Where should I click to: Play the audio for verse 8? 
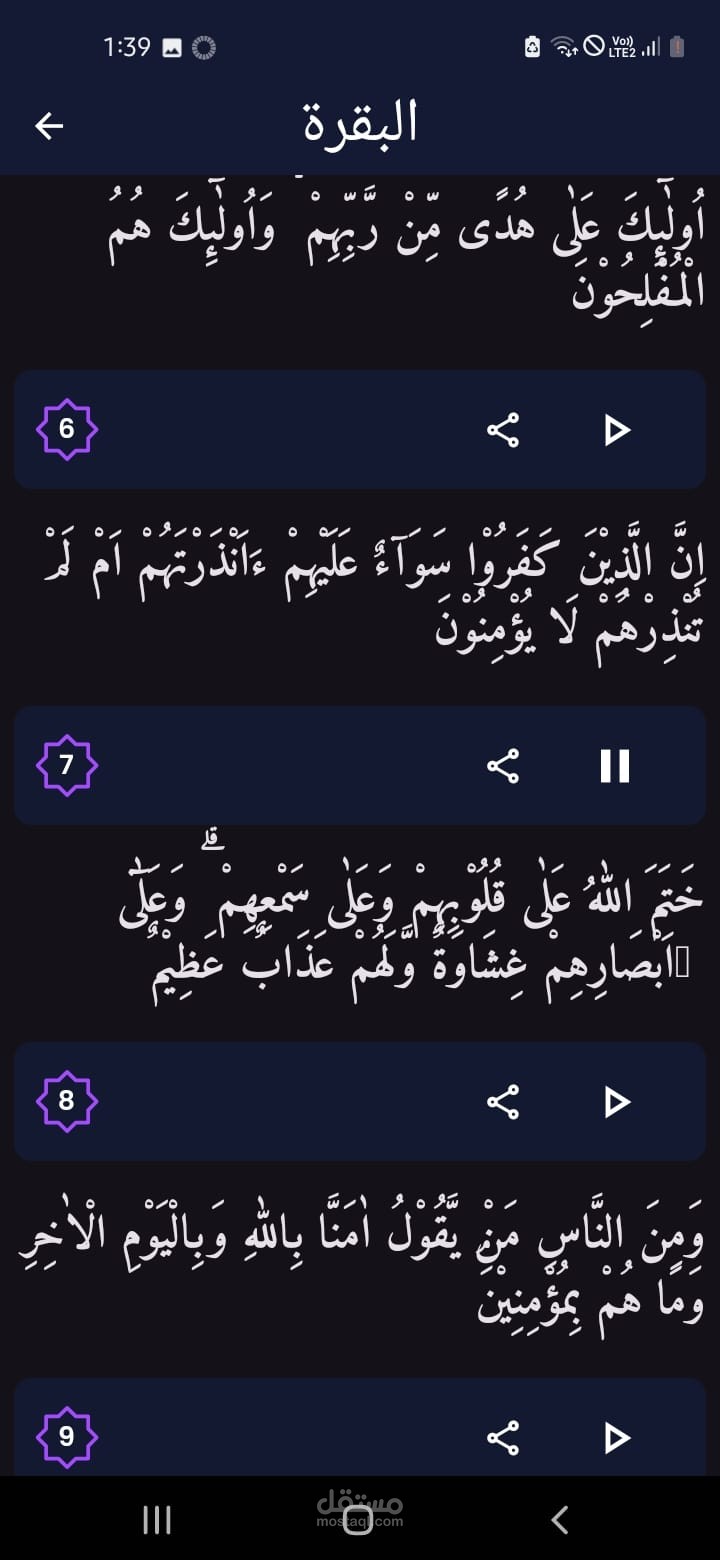(616, 1102)
